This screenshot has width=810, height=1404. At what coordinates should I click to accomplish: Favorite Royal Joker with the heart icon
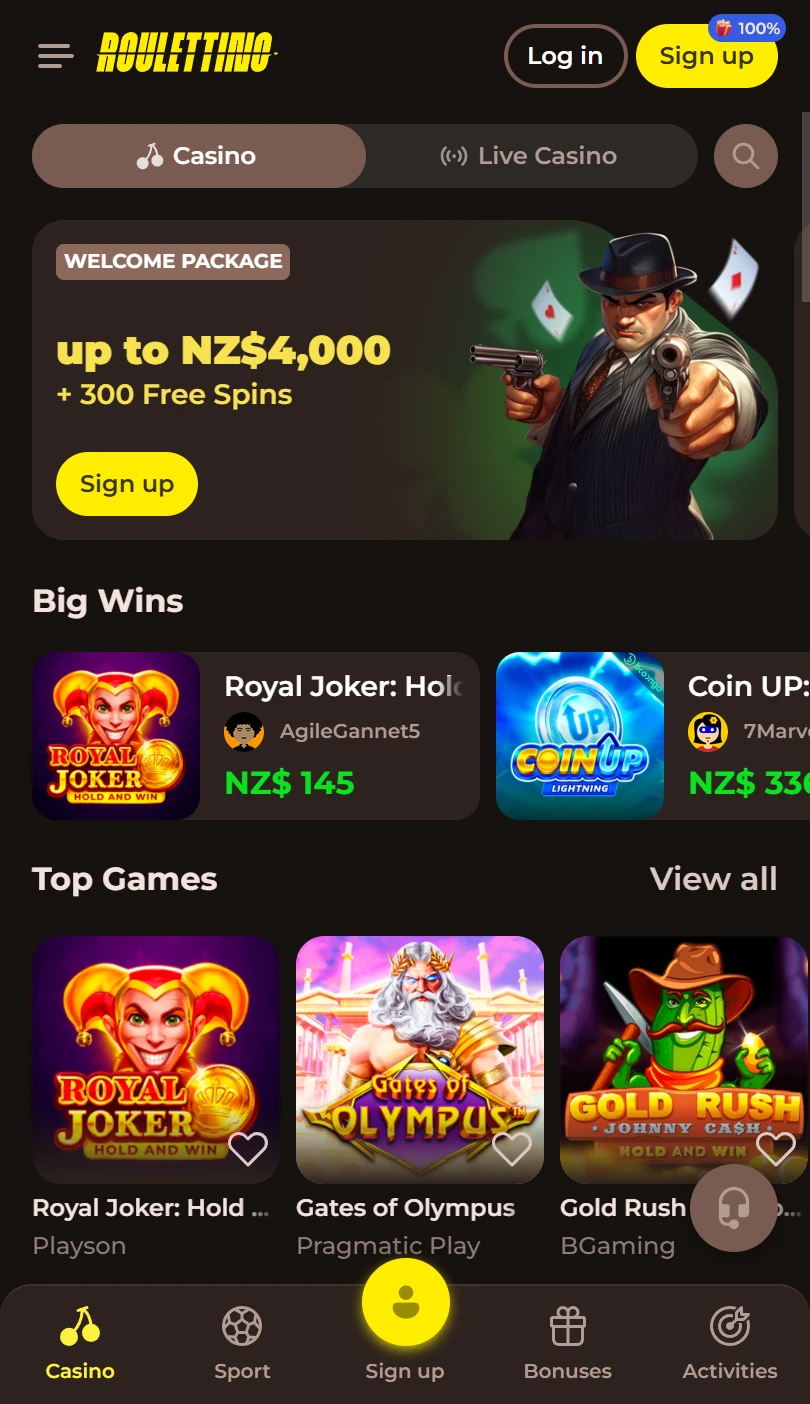pyautogui.click(x=248, y=1149)
